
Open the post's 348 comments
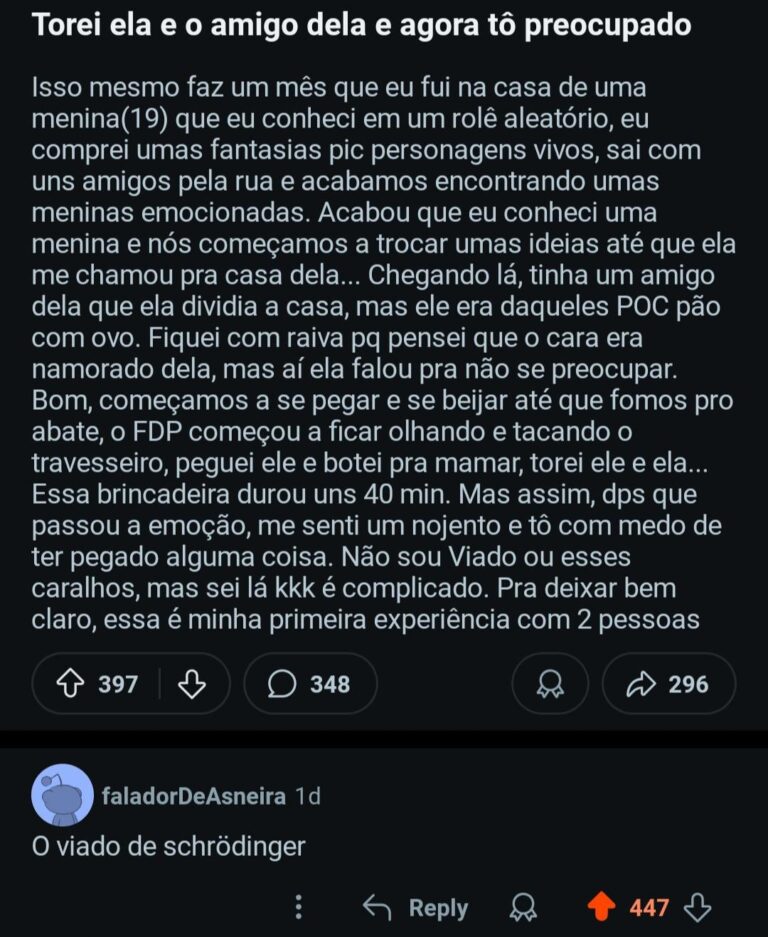310,684
